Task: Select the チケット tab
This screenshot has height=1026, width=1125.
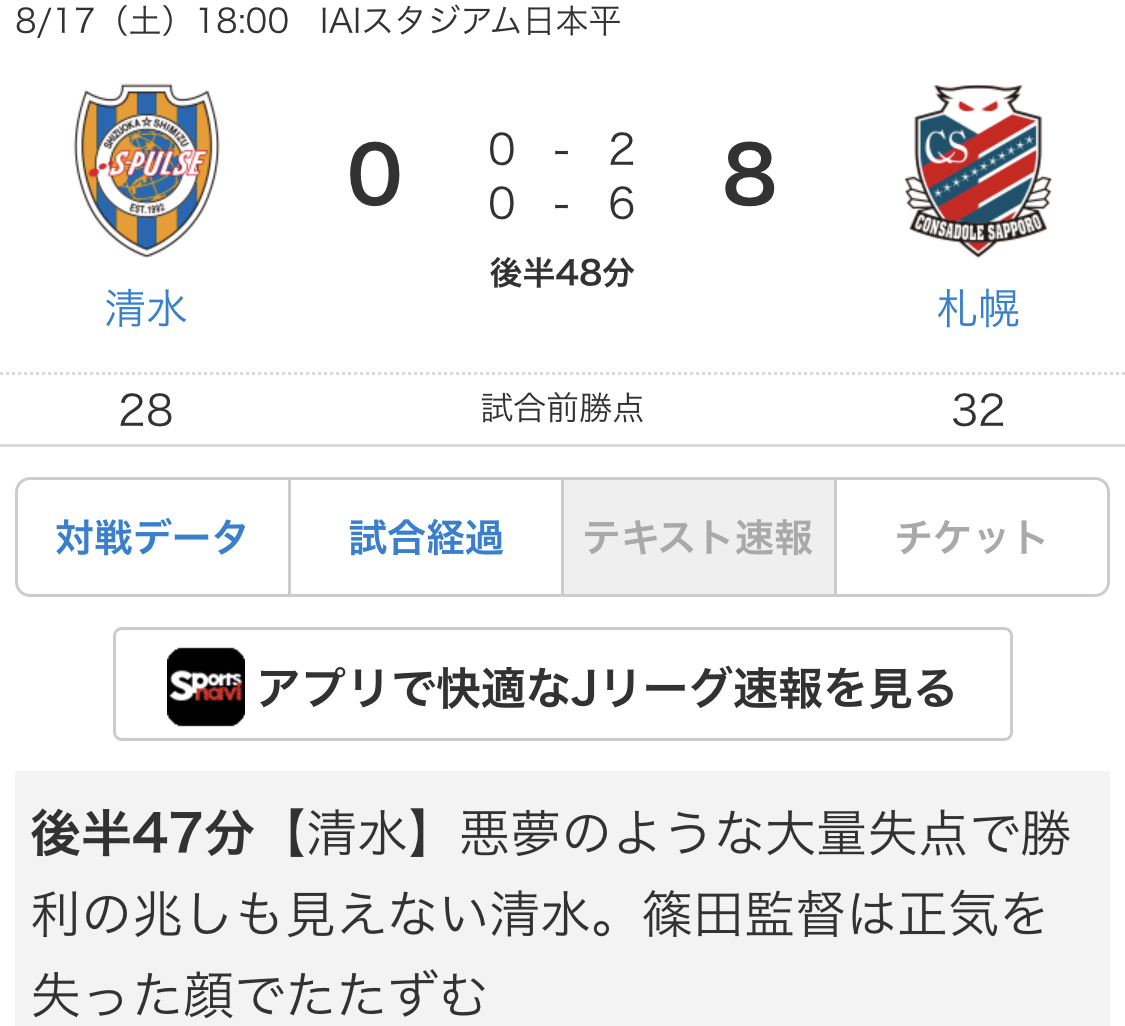Action: [x=971, y=538]
